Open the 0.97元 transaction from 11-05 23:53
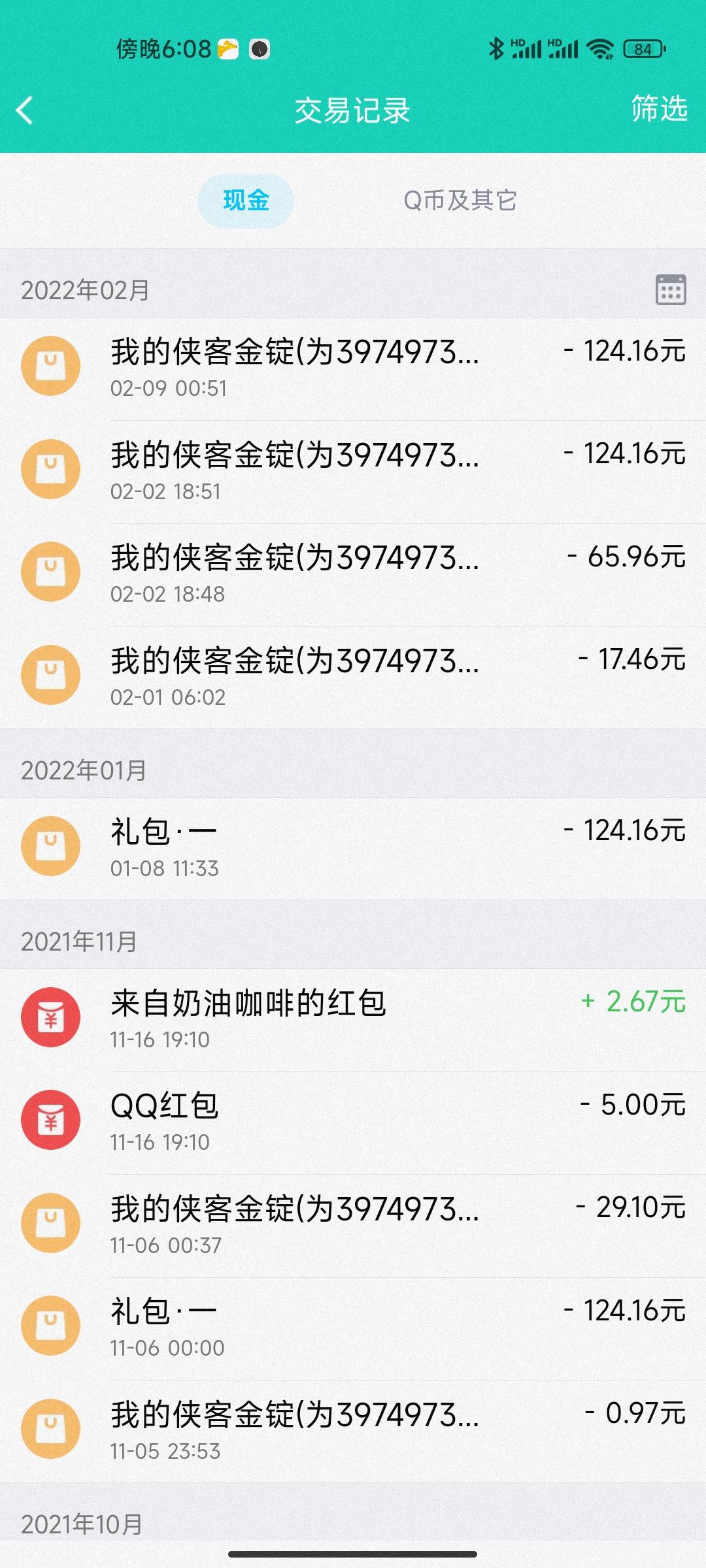This screenshot has width=706, height=1568. 353,1431
